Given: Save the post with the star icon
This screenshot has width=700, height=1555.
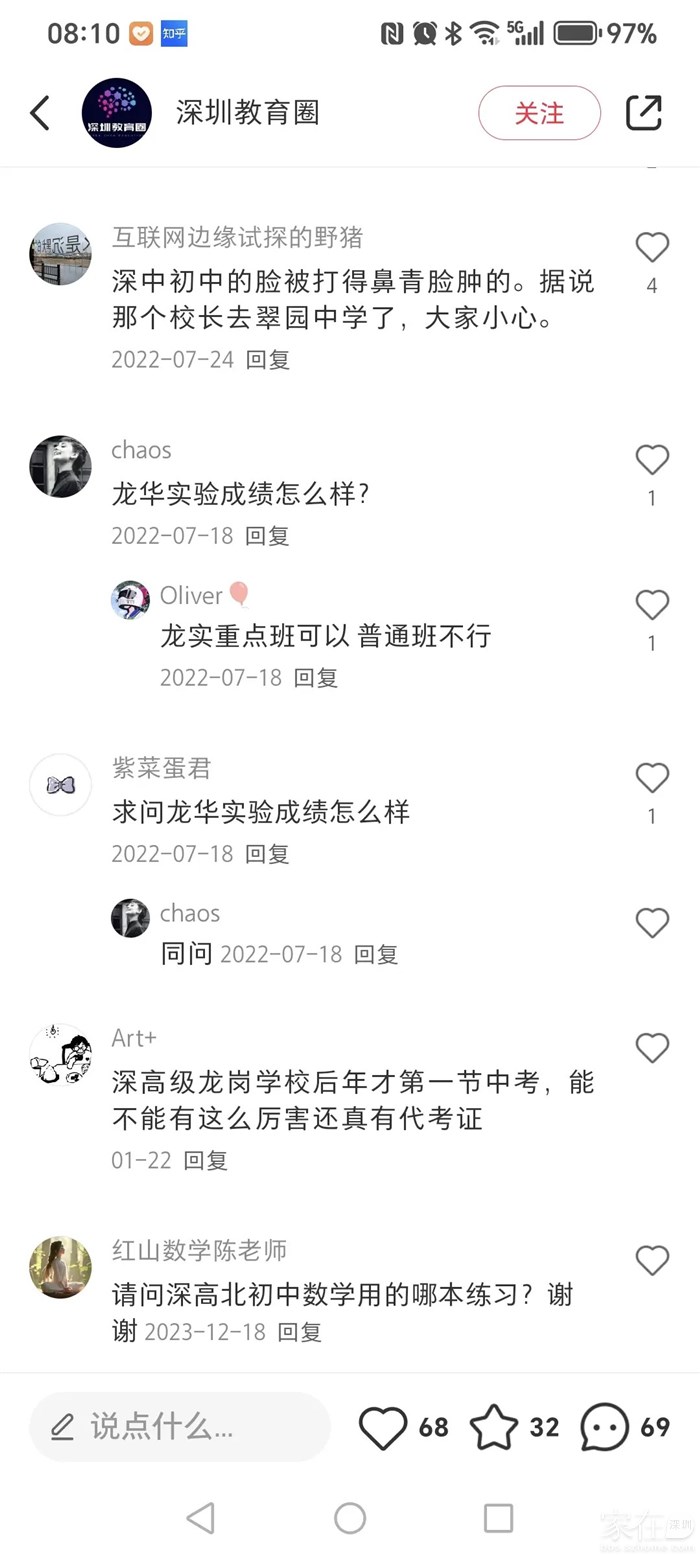Looking at the screenshot, I should [x=494, y=1427].
